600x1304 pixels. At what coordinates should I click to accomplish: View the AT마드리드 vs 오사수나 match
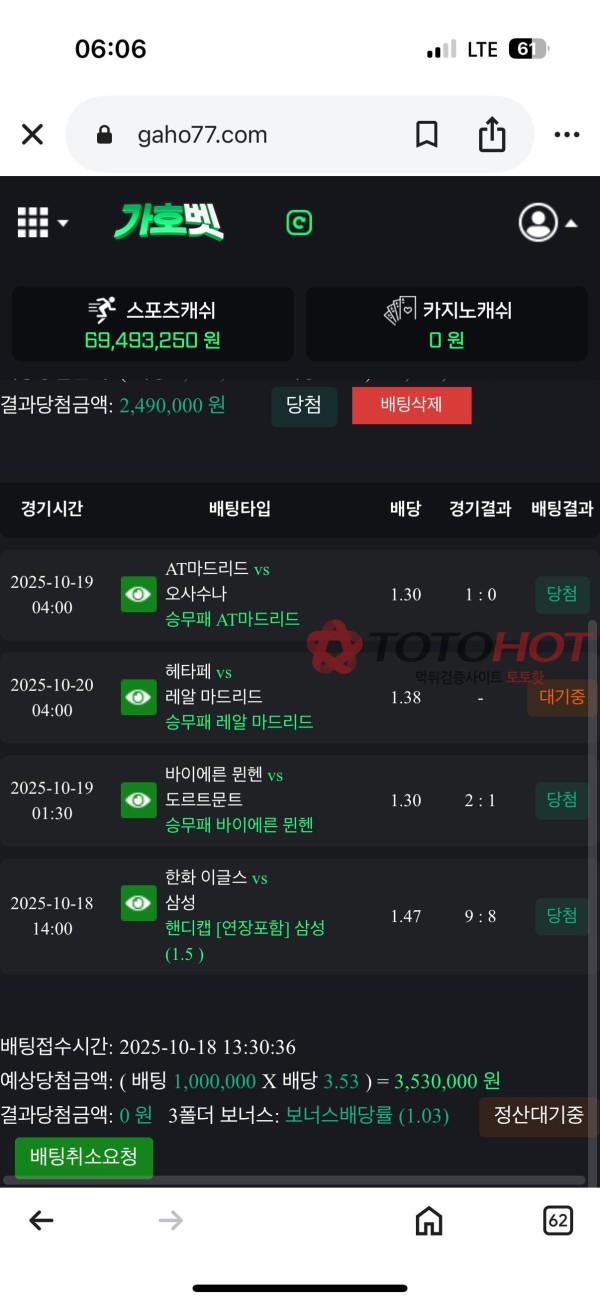(x=139, y=594)
